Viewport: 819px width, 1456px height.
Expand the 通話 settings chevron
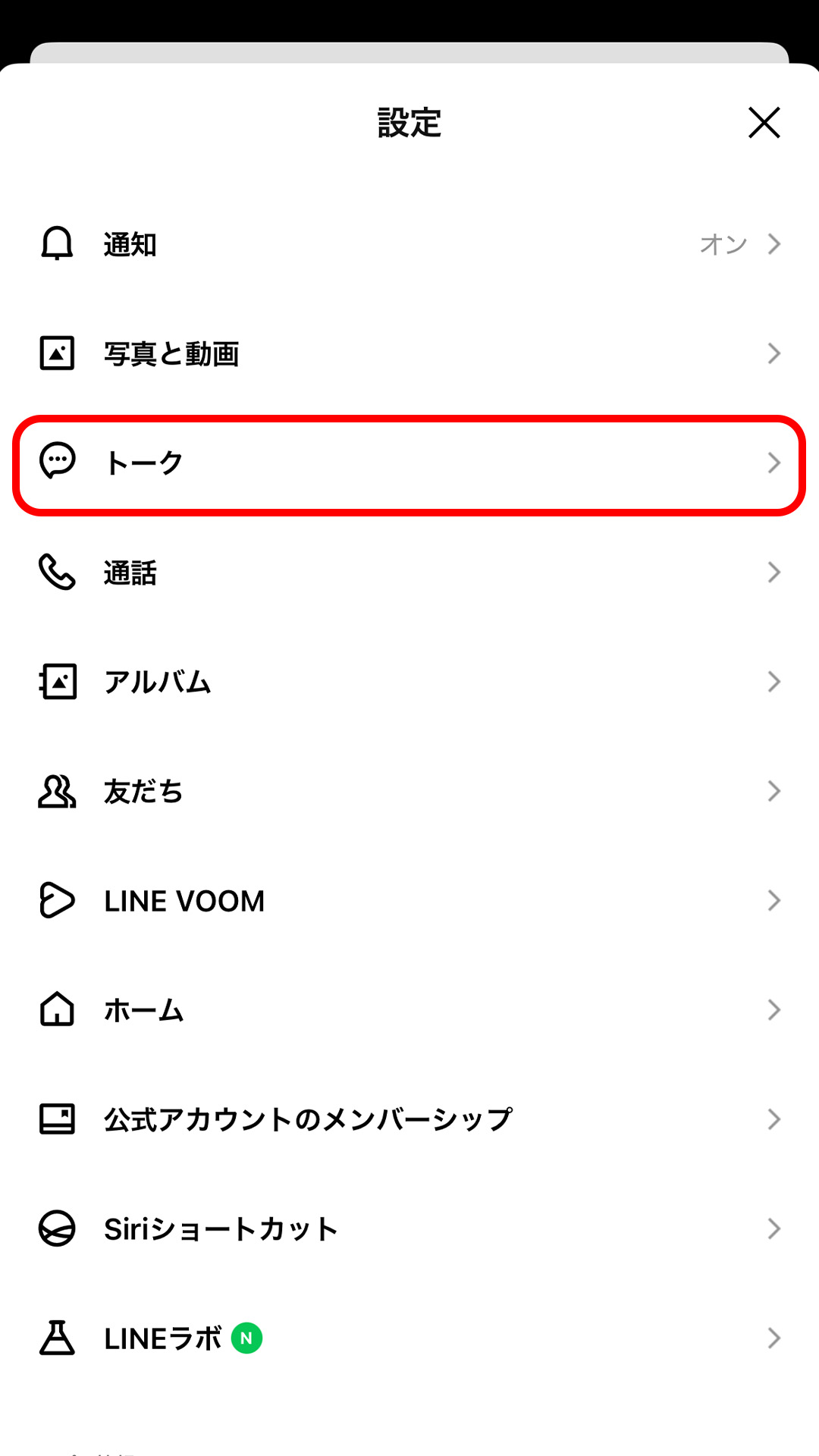point(774,573)
